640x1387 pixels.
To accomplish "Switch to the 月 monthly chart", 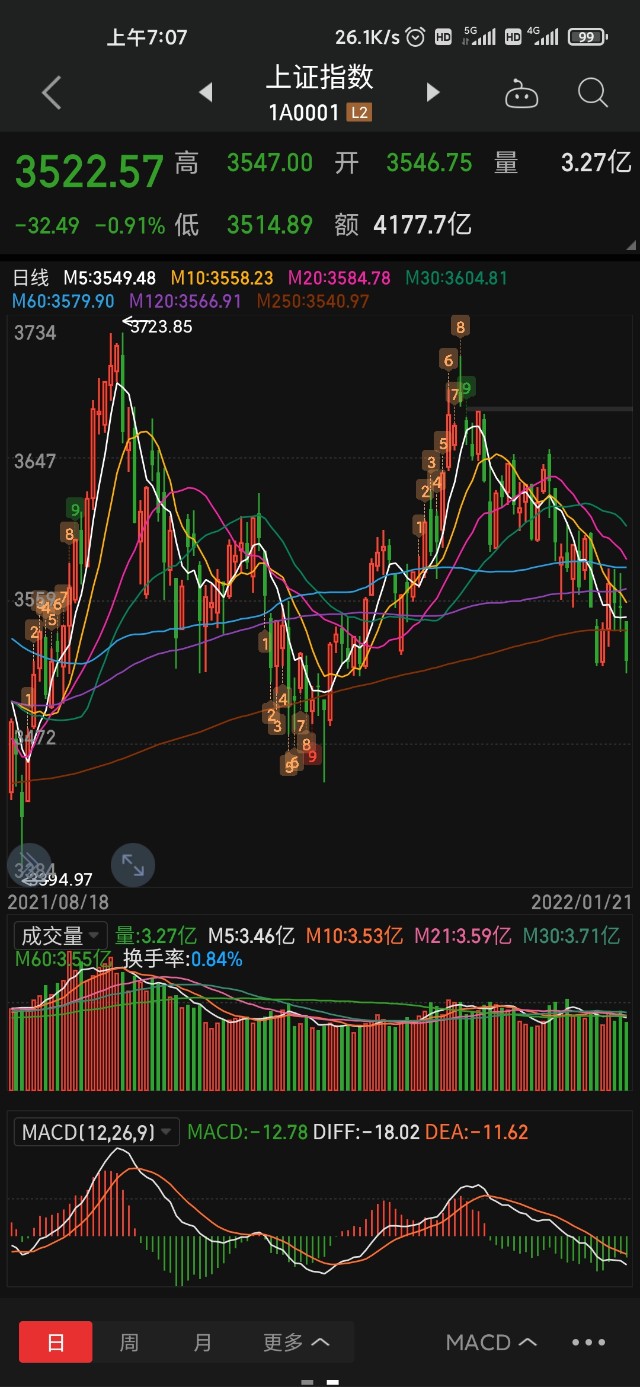I will point(203,1342).
